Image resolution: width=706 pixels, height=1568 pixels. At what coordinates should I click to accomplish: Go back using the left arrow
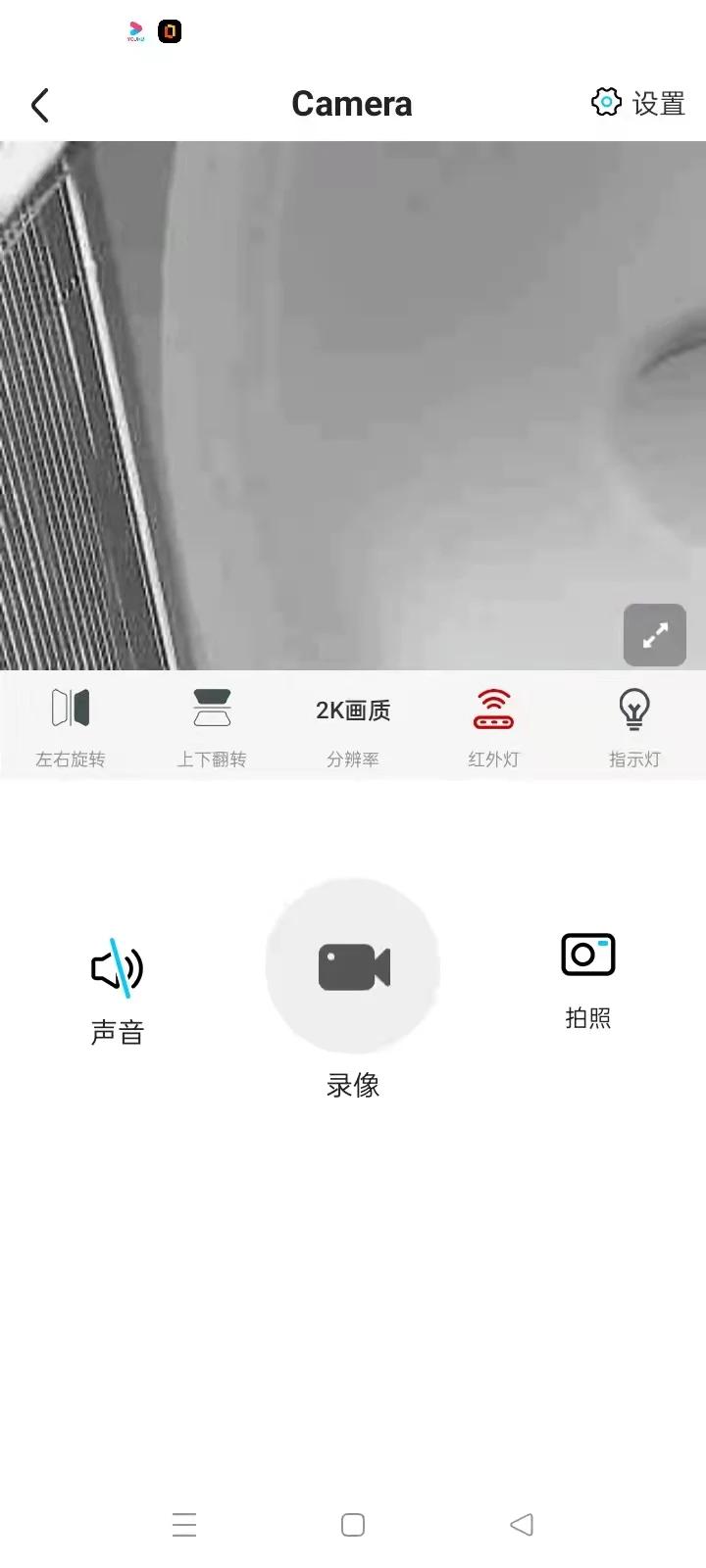39,104
